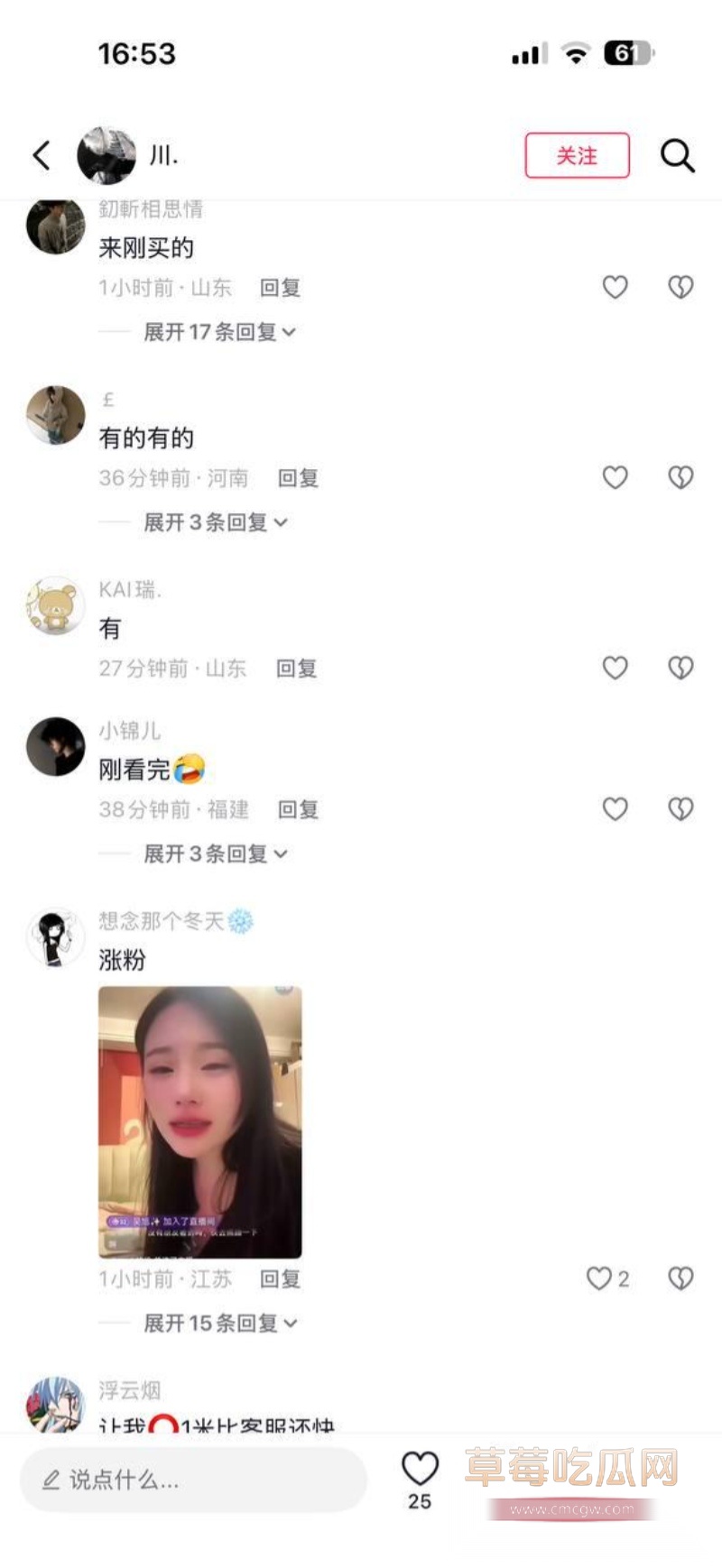Image resolution: width=722 pixels, height=1568 pixels.
Task: Like 想念那个冬天's comment showing 2 likes
Action: pos(598,1278)
